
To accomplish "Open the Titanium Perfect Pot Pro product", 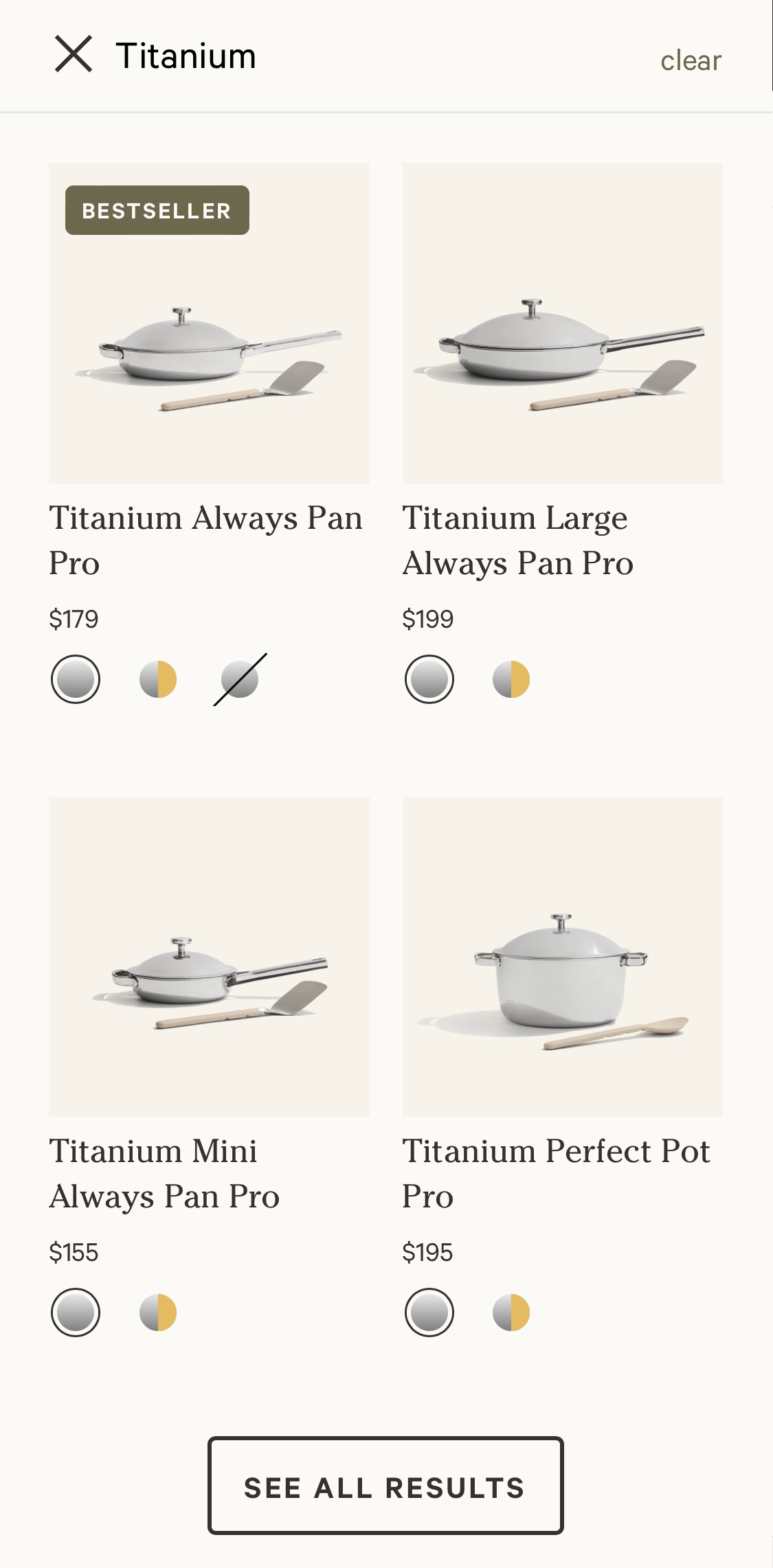I will pos(562,956).
